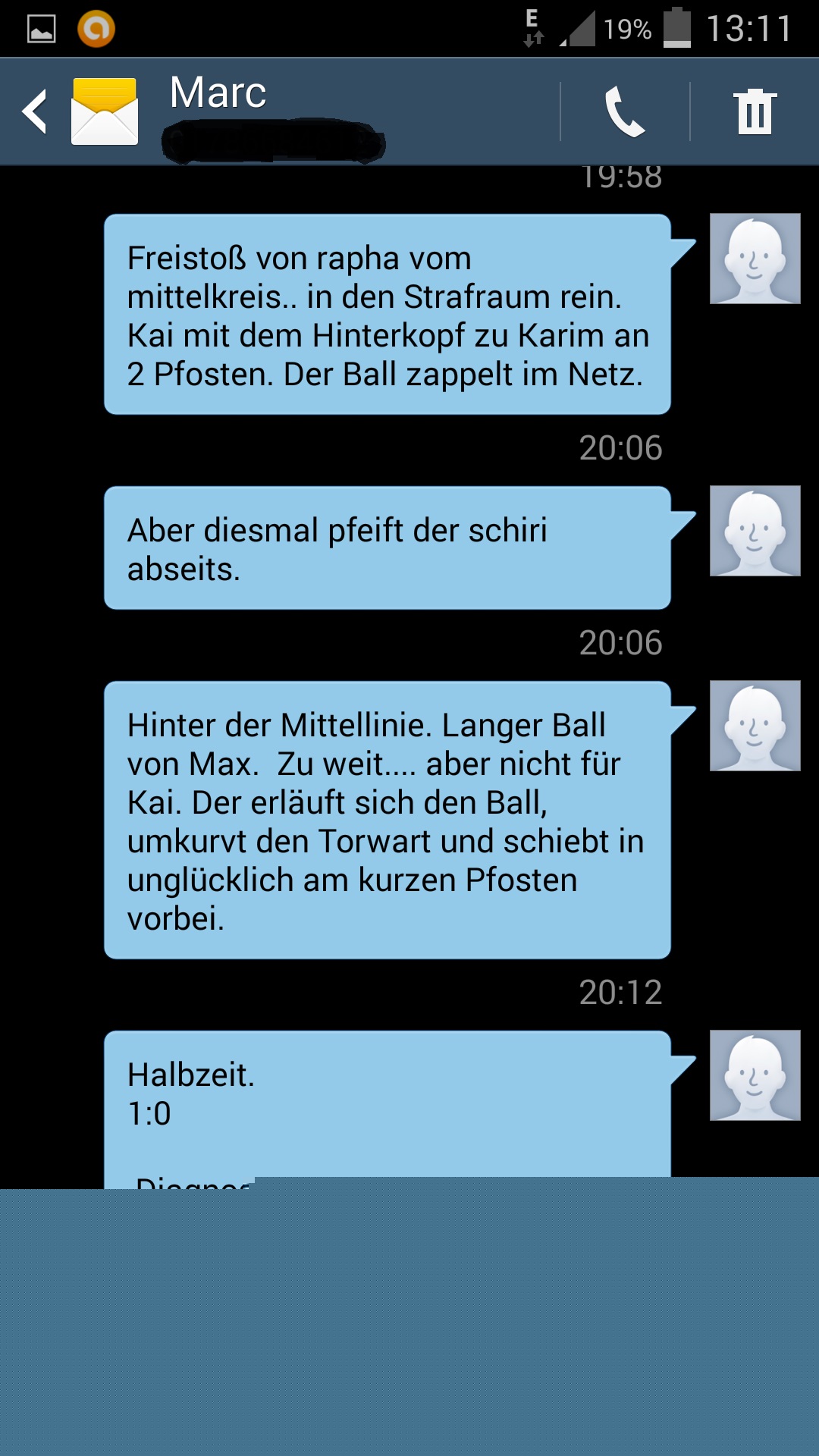Tap the avatar beside the 'schiri abseits' message
Screen dimensions: 819x1456
tap(755, 531)
